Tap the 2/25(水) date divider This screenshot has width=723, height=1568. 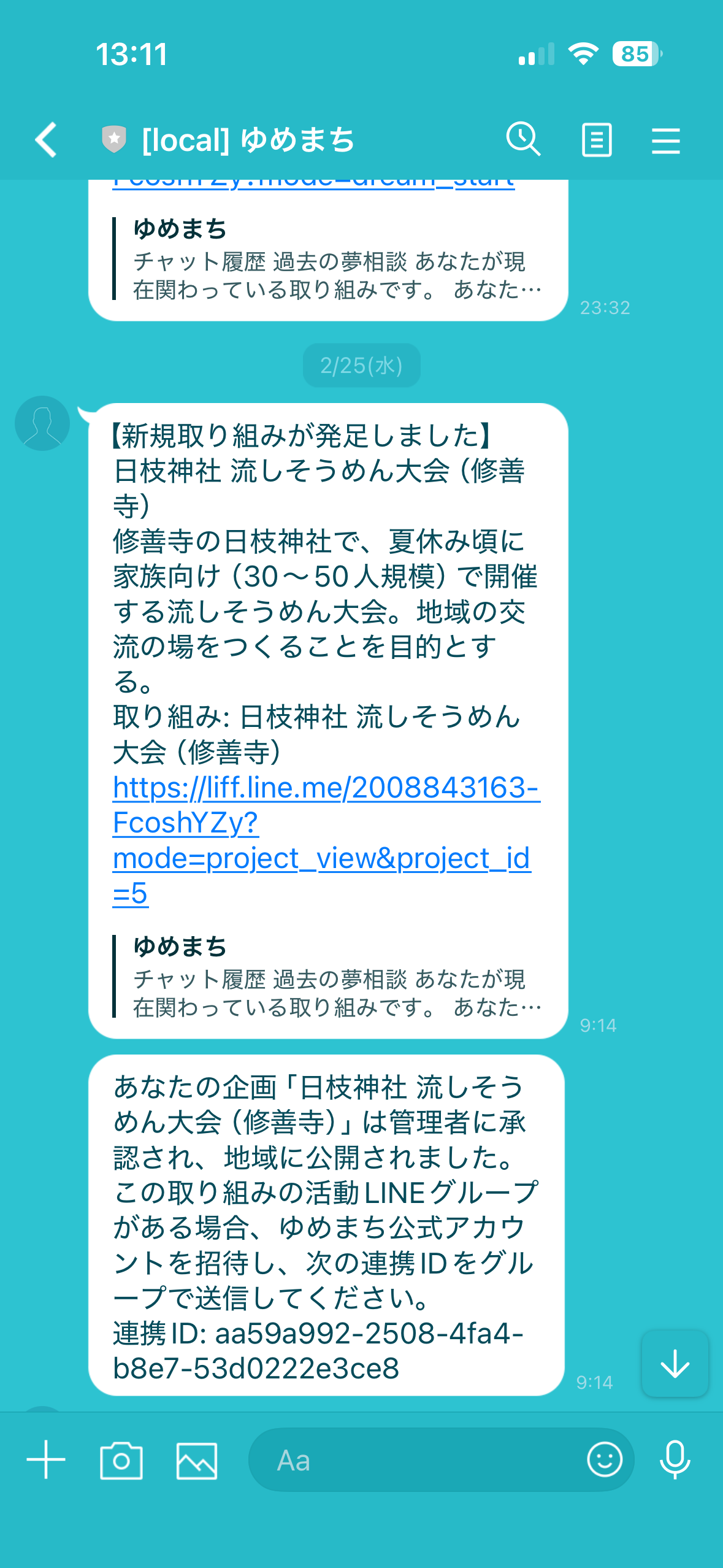click(x=361, y=365)
